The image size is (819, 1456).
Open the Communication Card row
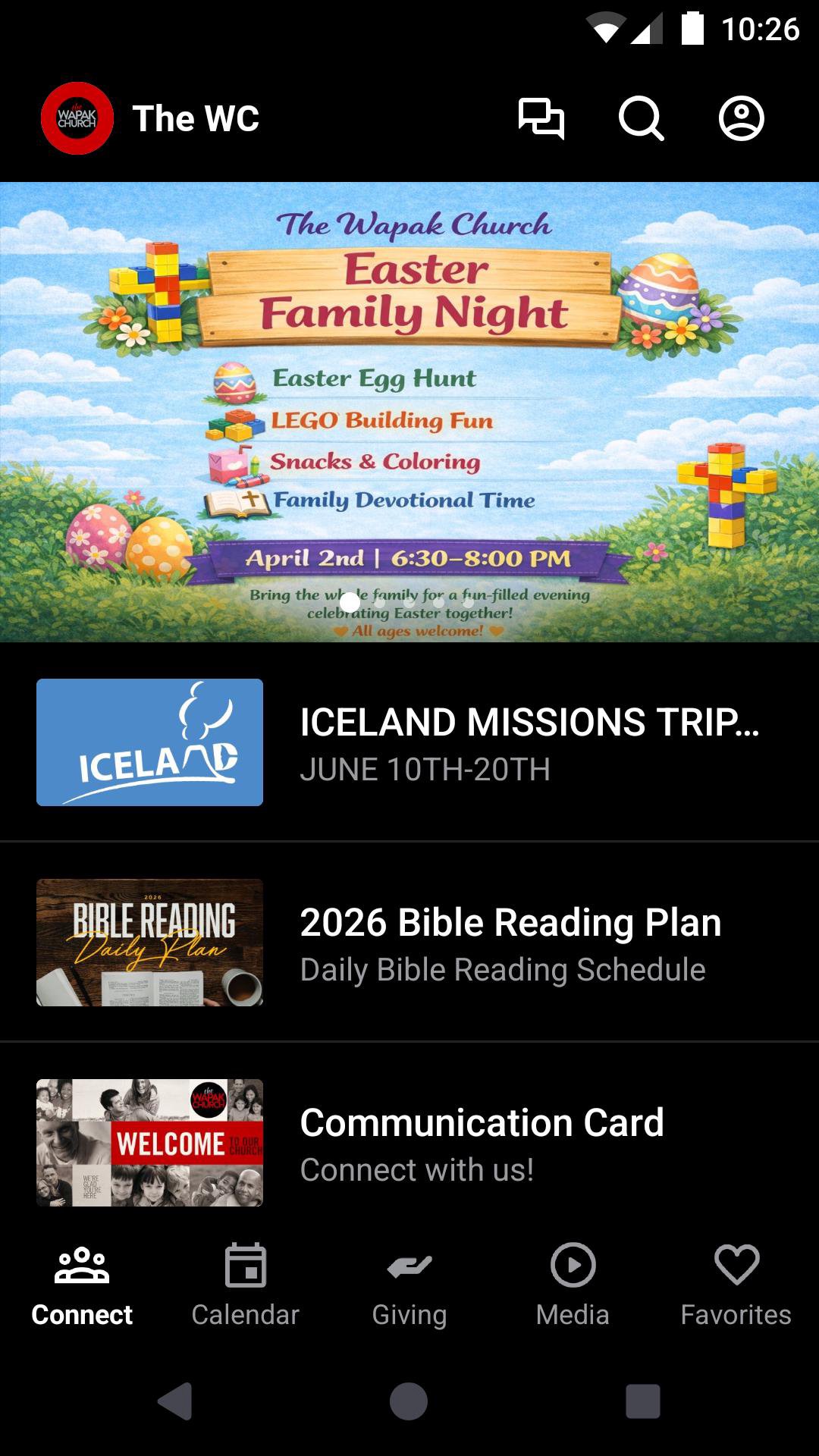[409, 1143]
